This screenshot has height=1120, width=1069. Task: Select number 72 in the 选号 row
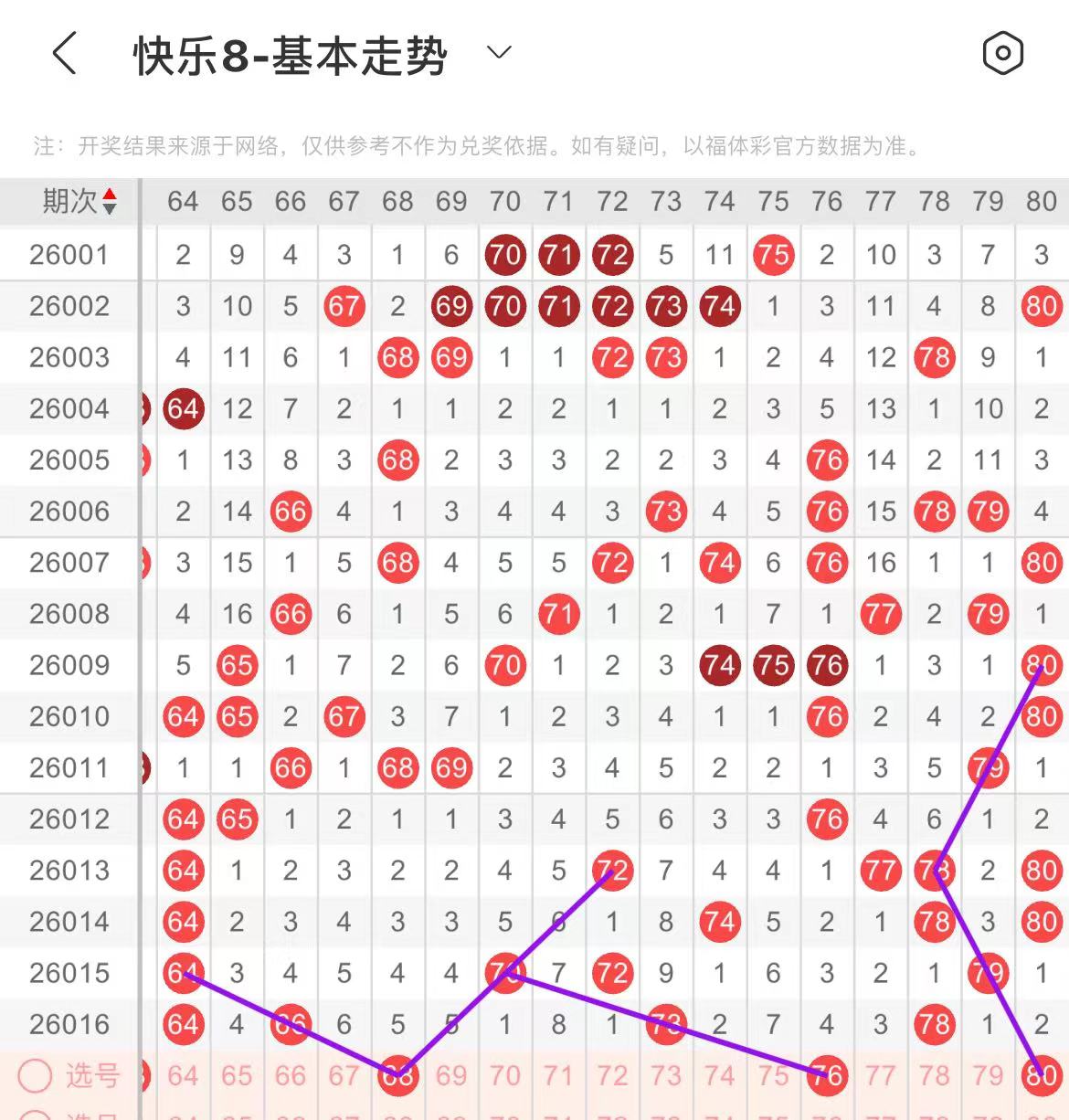pyautogui.click(x=612, y=1076)
